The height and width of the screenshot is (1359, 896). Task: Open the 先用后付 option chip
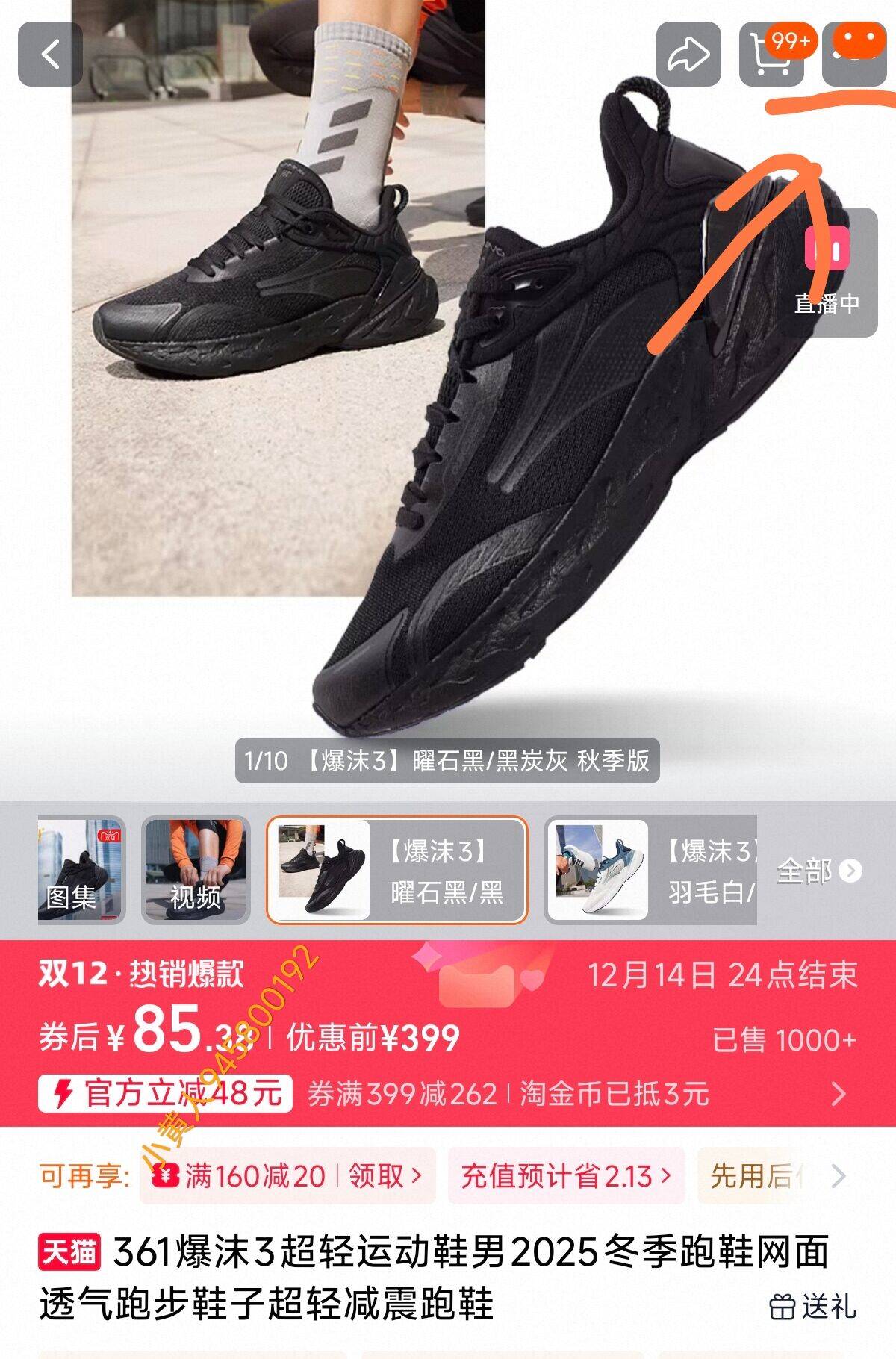click(x=752, y=1176)
